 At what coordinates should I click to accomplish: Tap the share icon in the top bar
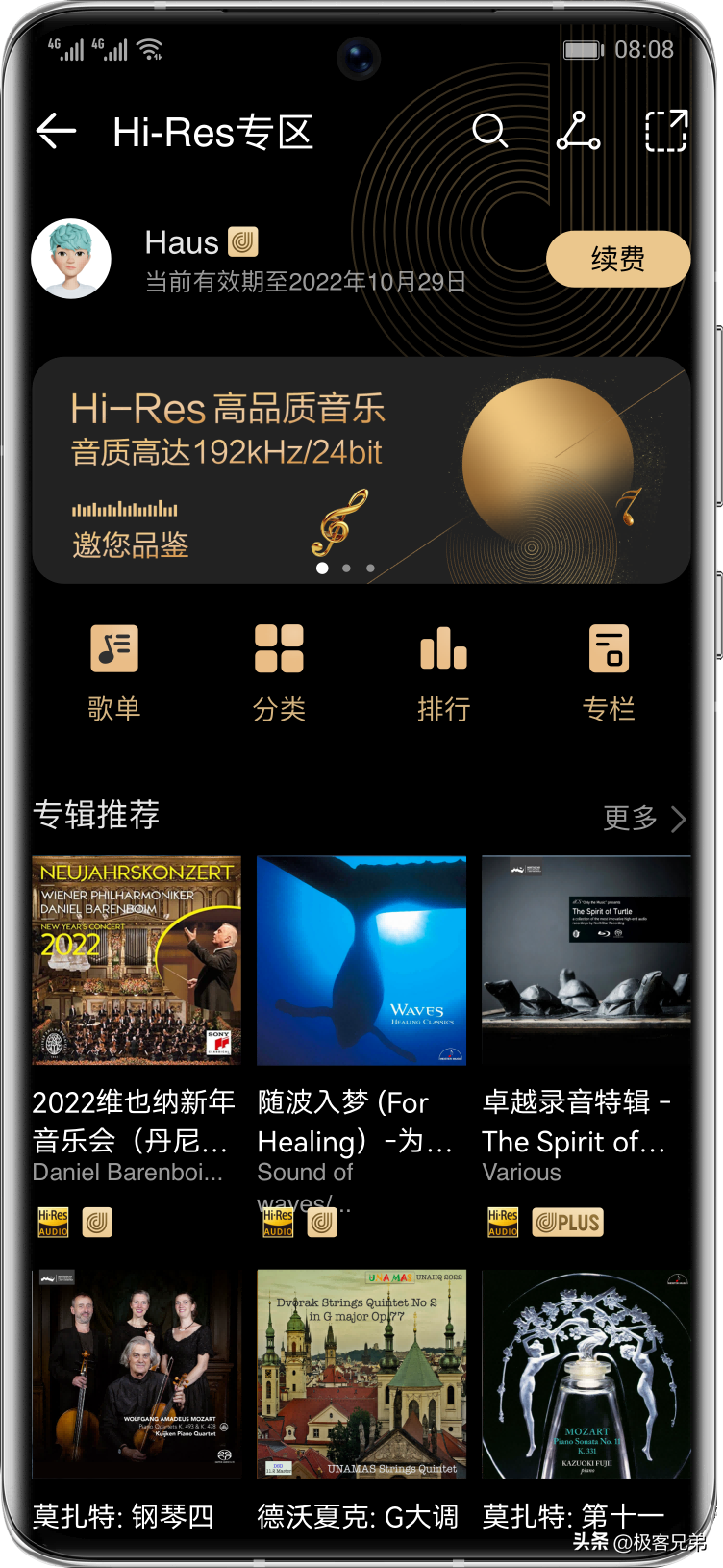[581, 132]
